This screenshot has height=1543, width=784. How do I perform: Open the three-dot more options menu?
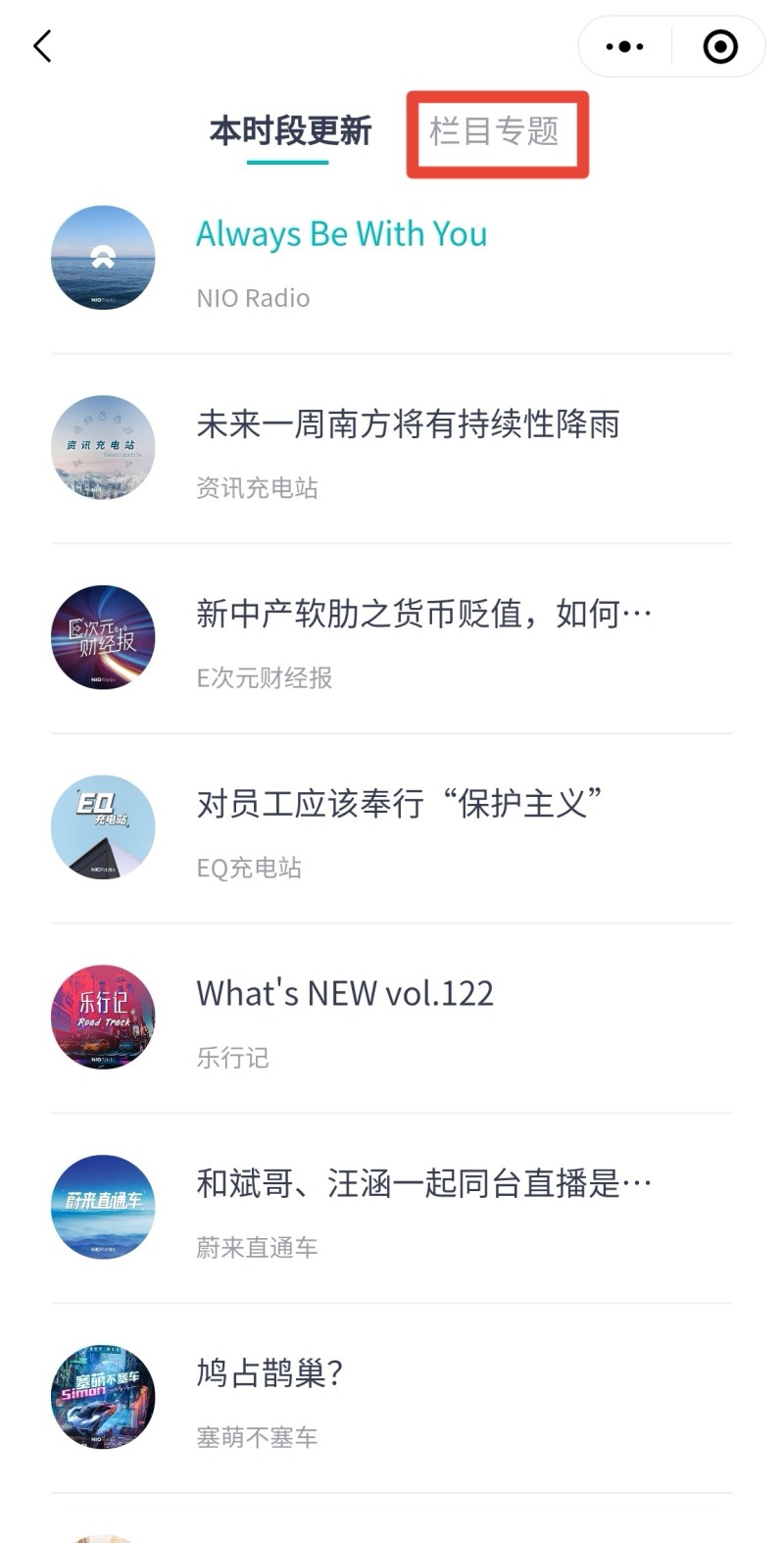624,46
